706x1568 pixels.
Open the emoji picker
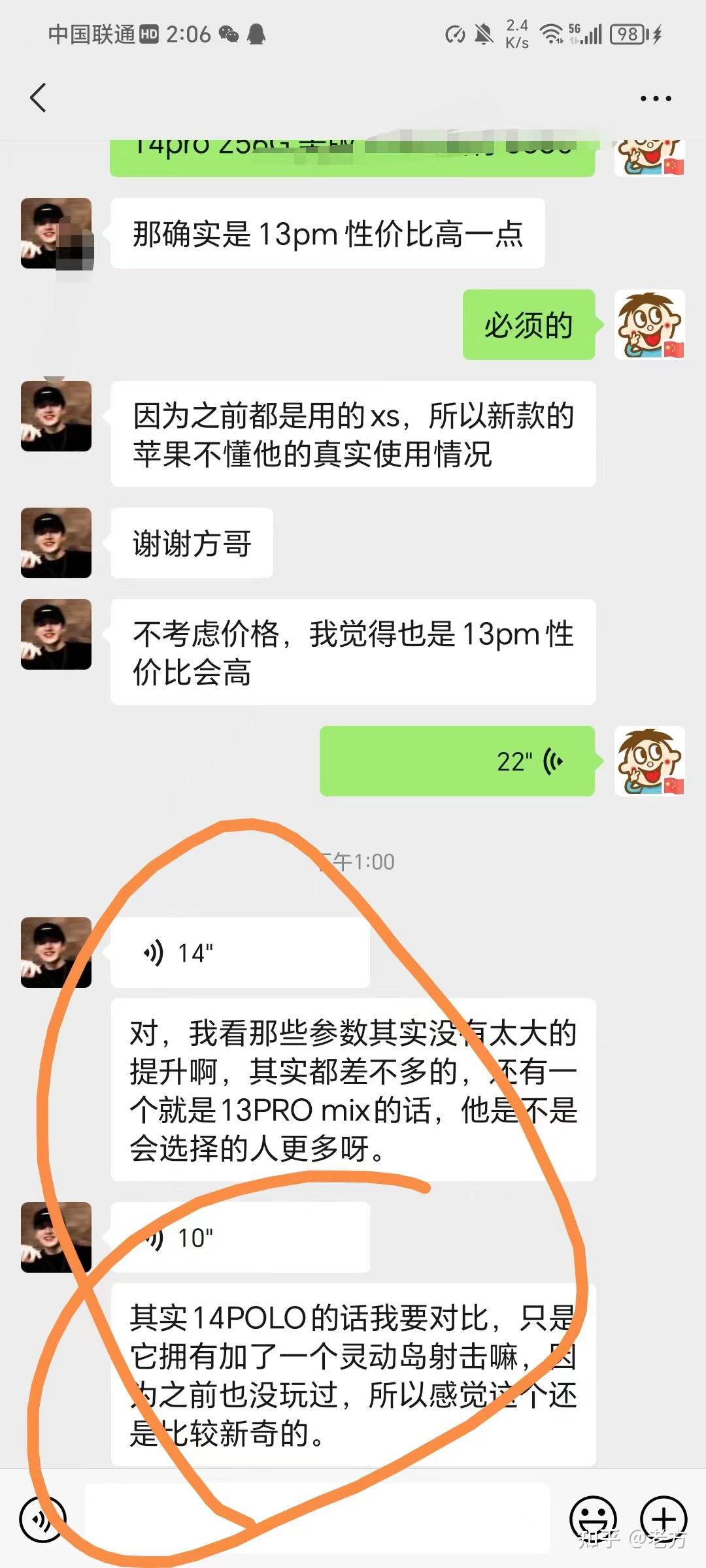(x=593, y=1518)
